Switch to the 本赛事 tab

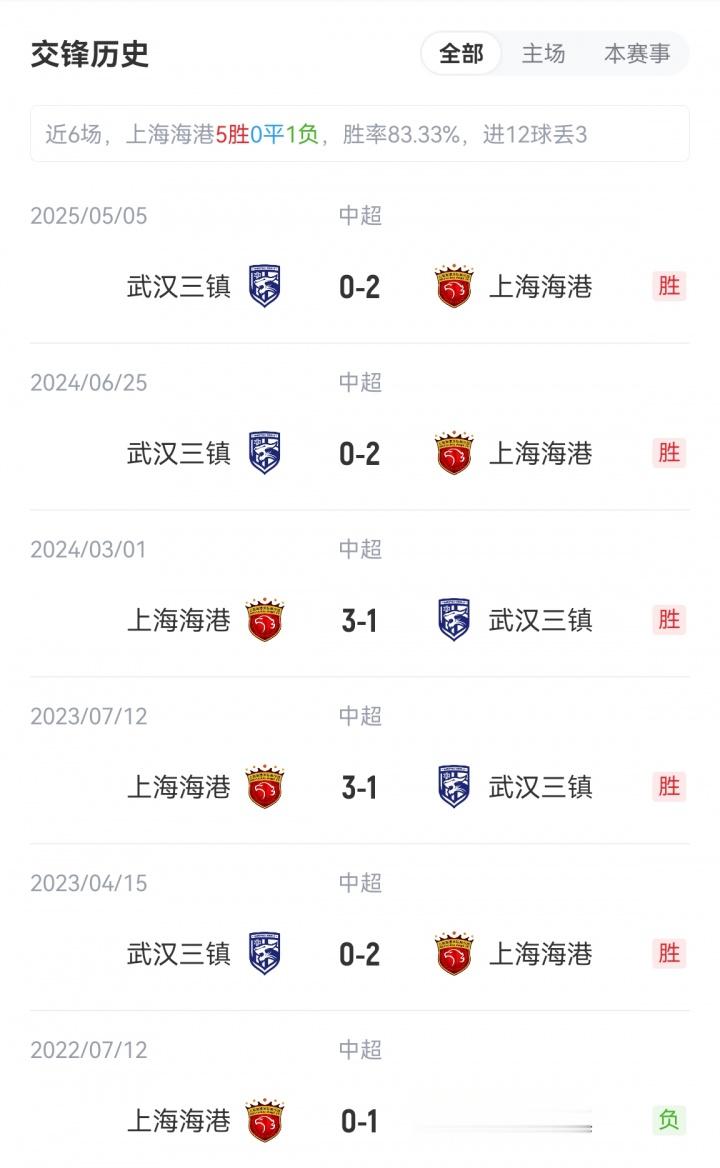(x=637, y=54)
